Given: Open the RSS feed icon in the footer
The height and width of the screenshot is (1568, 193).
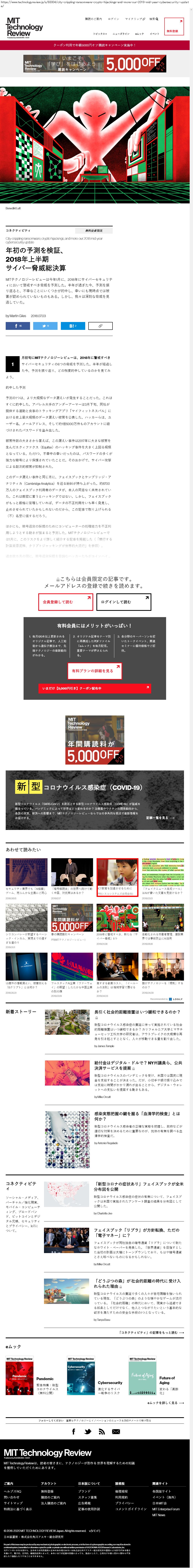Looking at the screenshot, I should 102,1431.
